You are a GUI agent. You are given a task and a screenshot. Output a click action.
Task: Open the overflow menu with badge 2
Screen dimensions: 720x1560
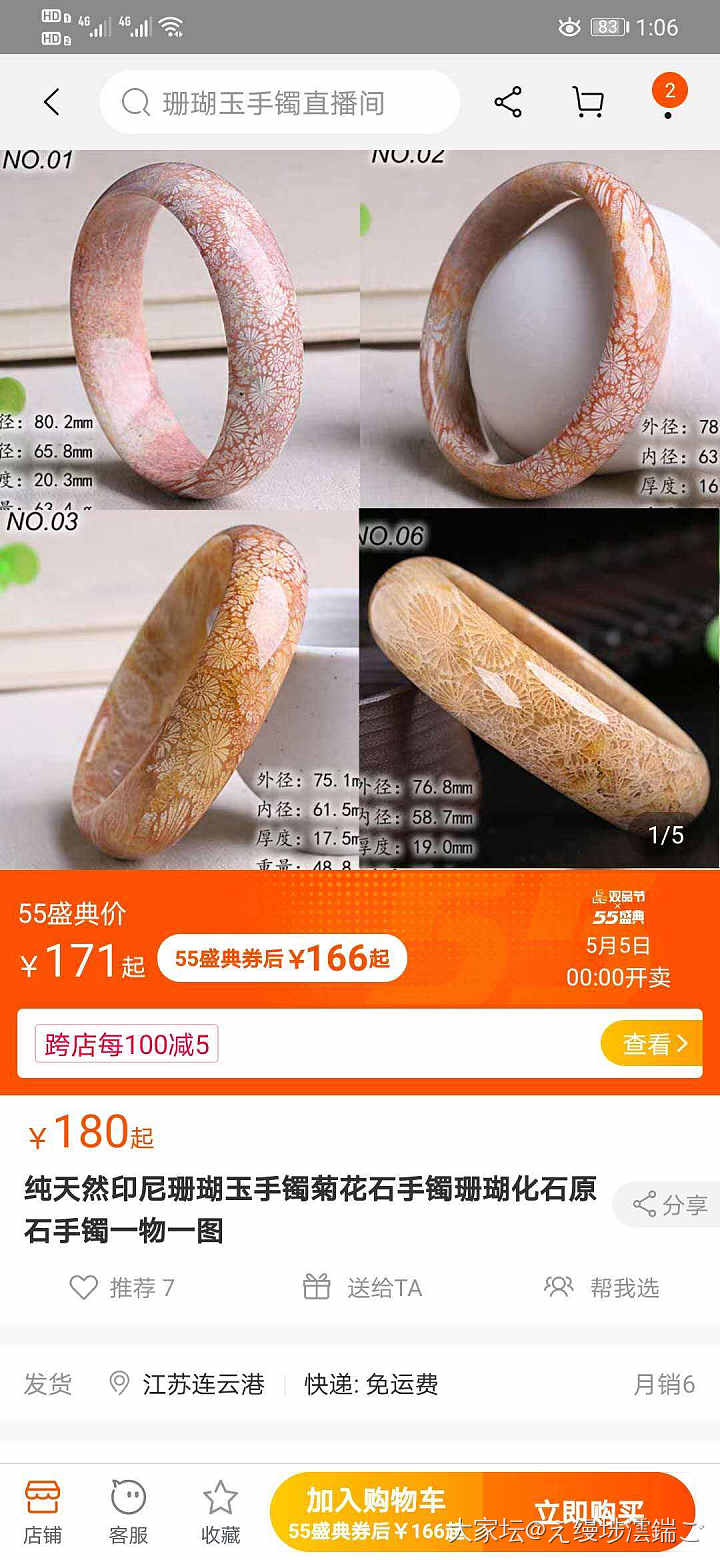(x=668, y=102)
